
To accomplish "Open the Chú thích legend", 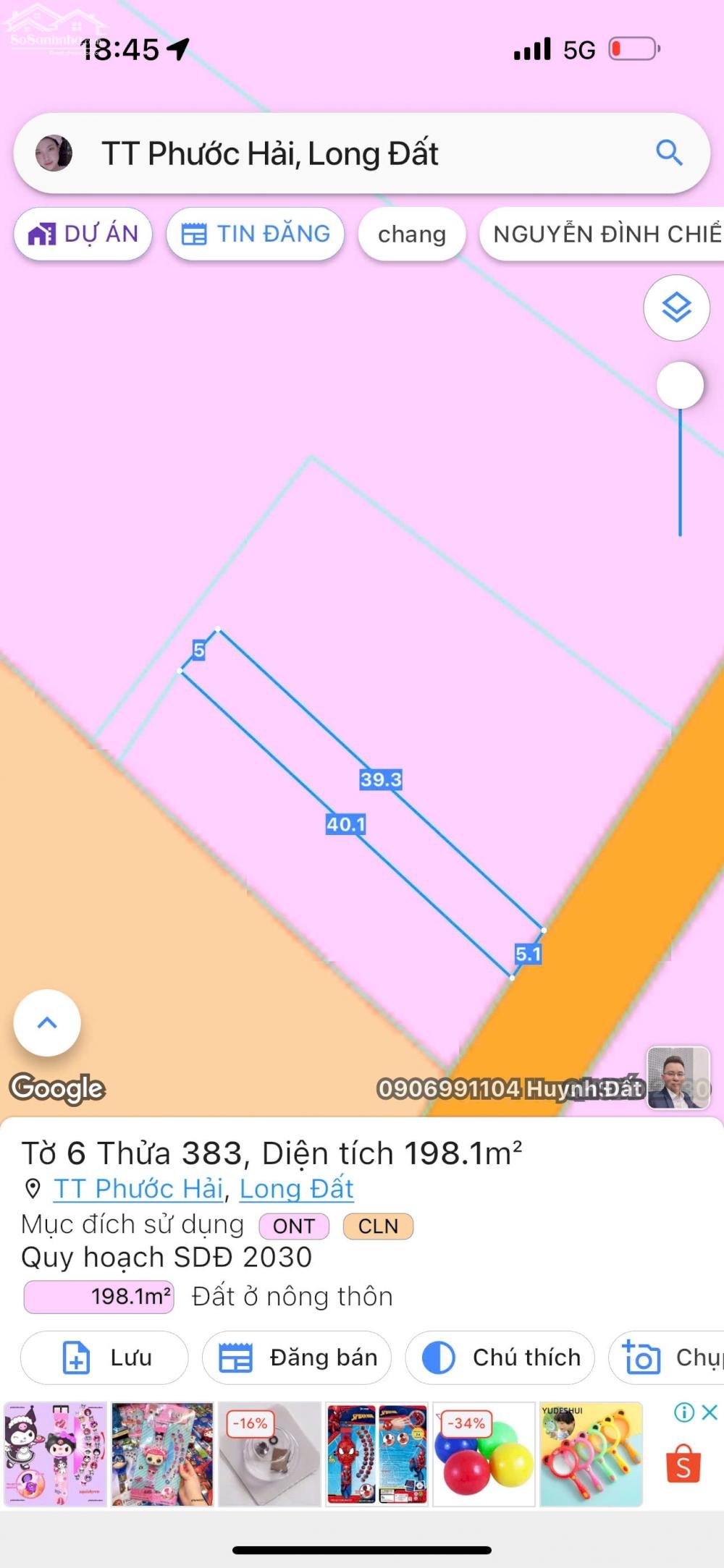I will pos(500,1357).
